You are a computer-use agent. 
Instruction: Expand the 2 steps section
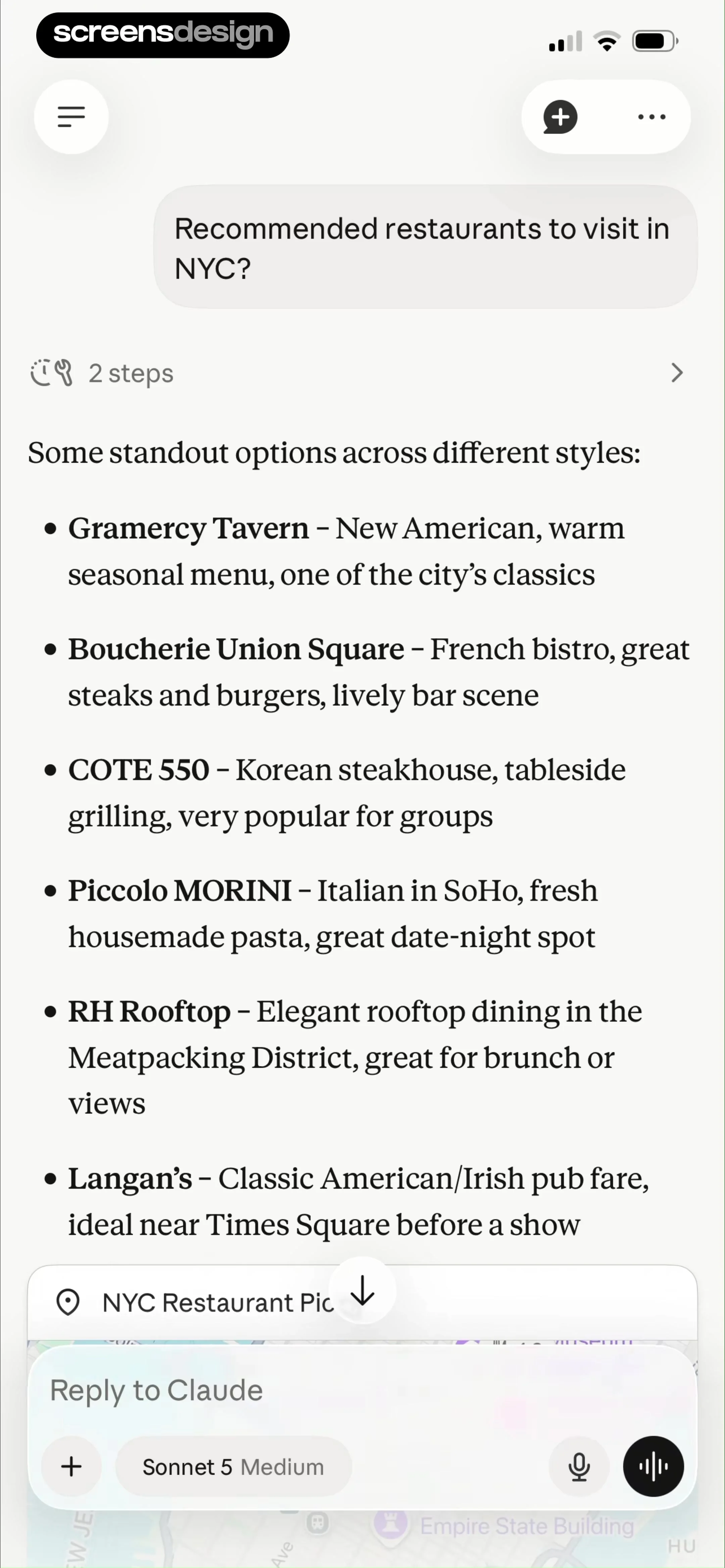(357, 373)
